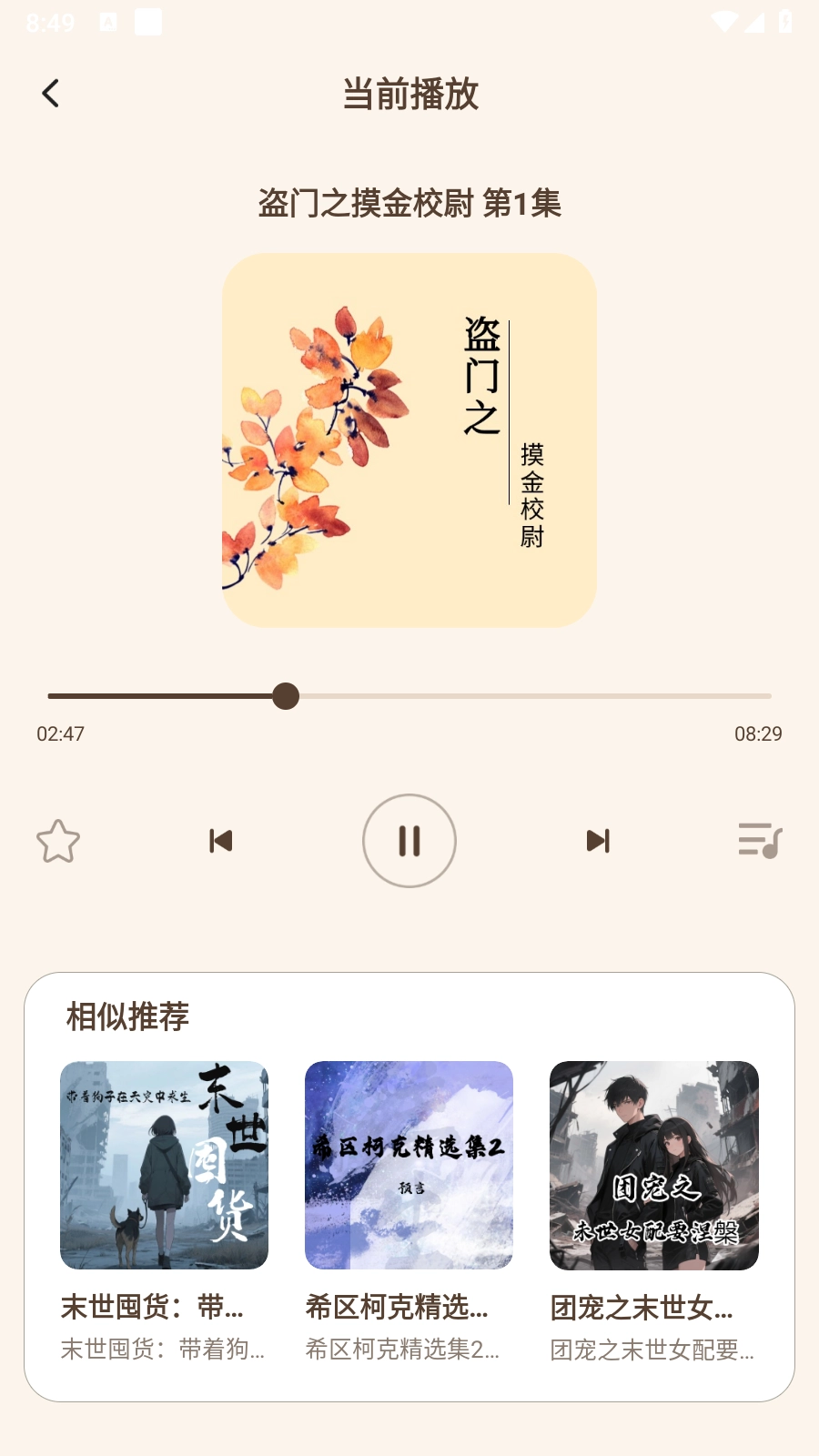
Task: Go back to the previous episode
Action: [x=221, y=840]
